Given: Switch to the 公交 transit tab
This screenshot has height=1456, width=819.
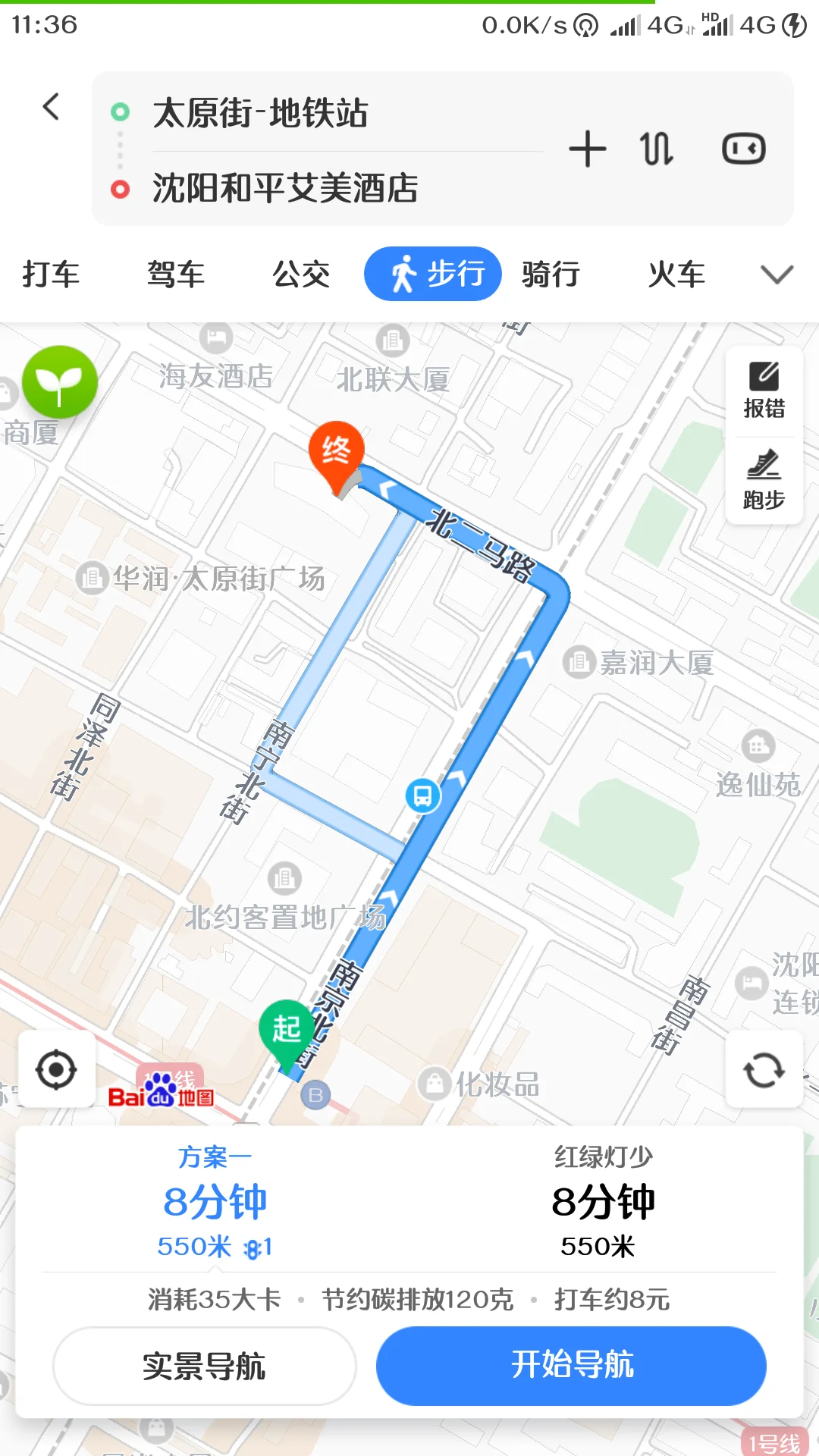Looking at the screenshot, I should click(301, 274).
